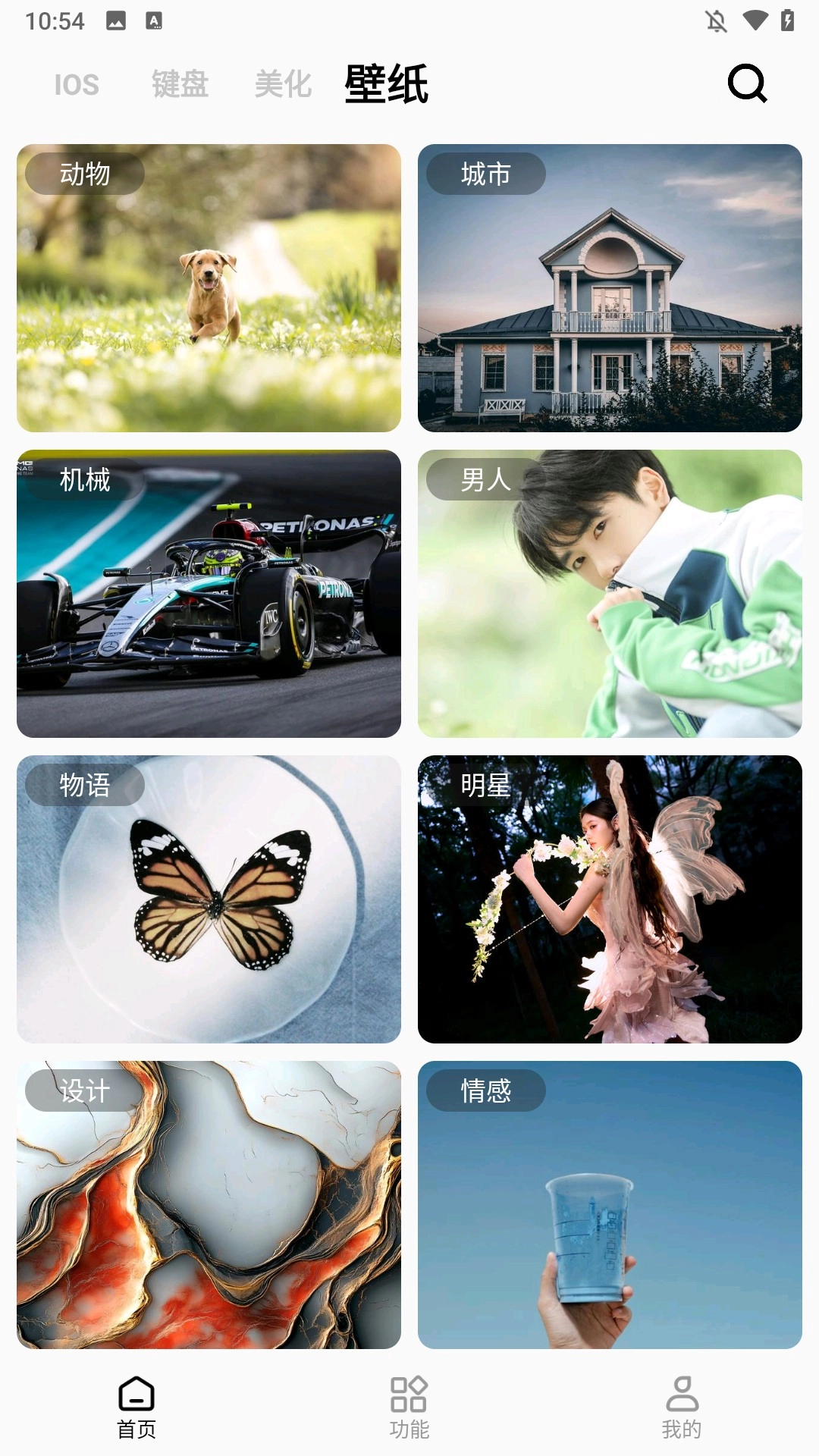This screenshot has width=819, height=1456.
Task: Open the 男人 wallpaper category
Action: [x=610, y=594]
